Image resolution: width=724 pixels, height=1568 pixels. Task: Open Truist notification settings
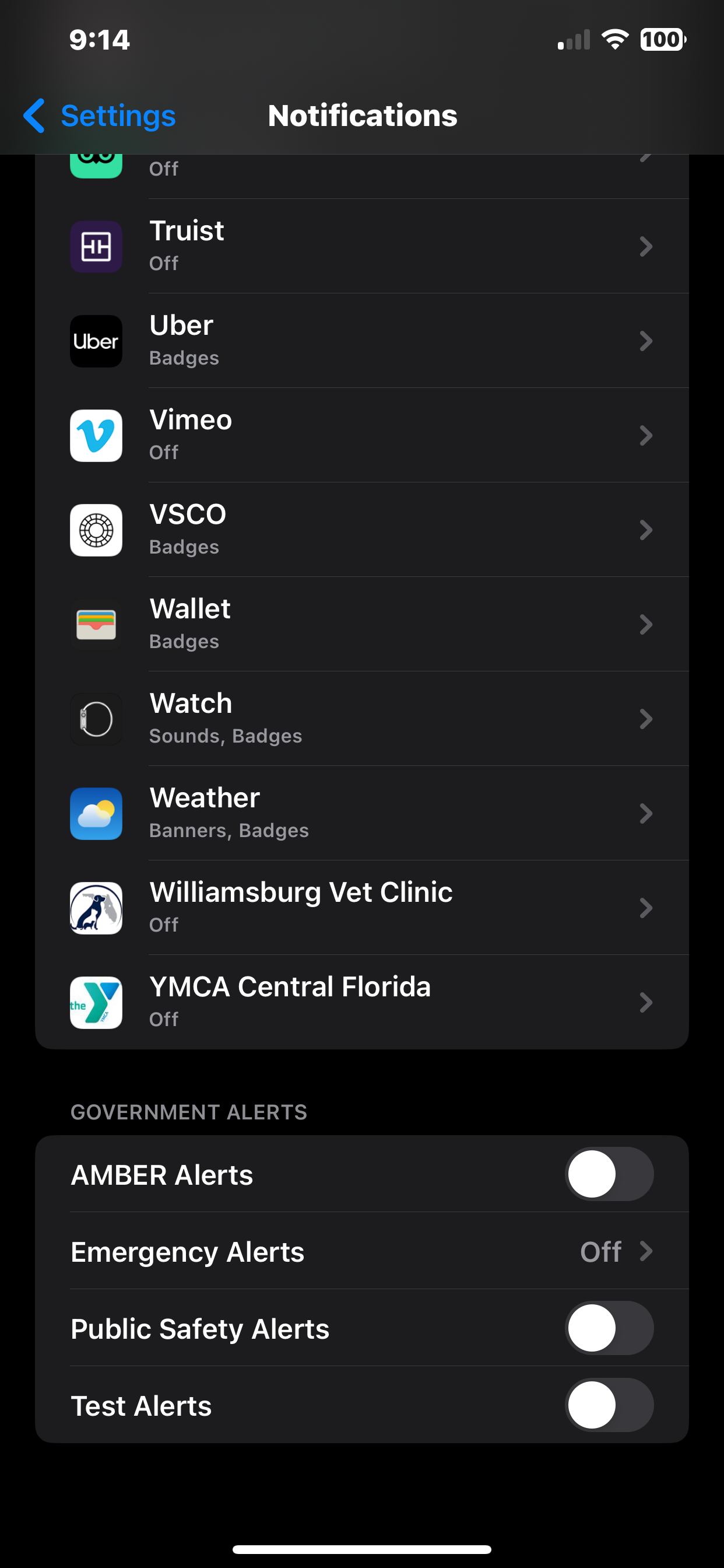click(x=362, y=246)
